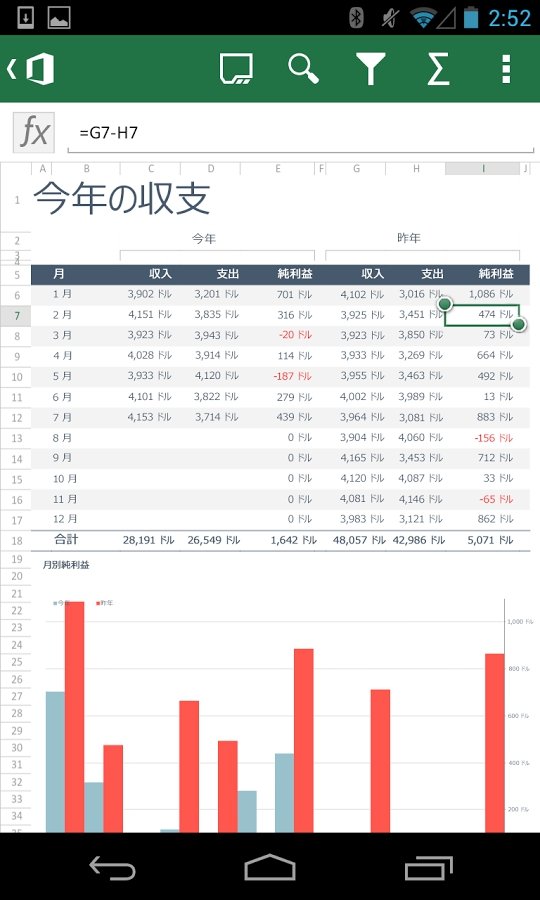The width and height of the screenshot is (540, 900).
Task: Select row 18 header
Action: 16,541
